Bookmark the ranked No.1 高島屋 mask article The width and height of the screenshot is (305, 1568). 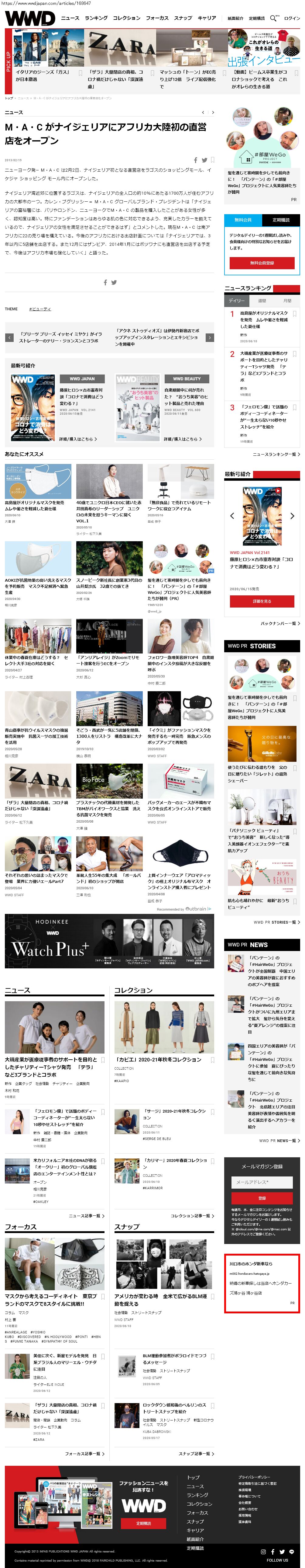click(x=295, y=314)
